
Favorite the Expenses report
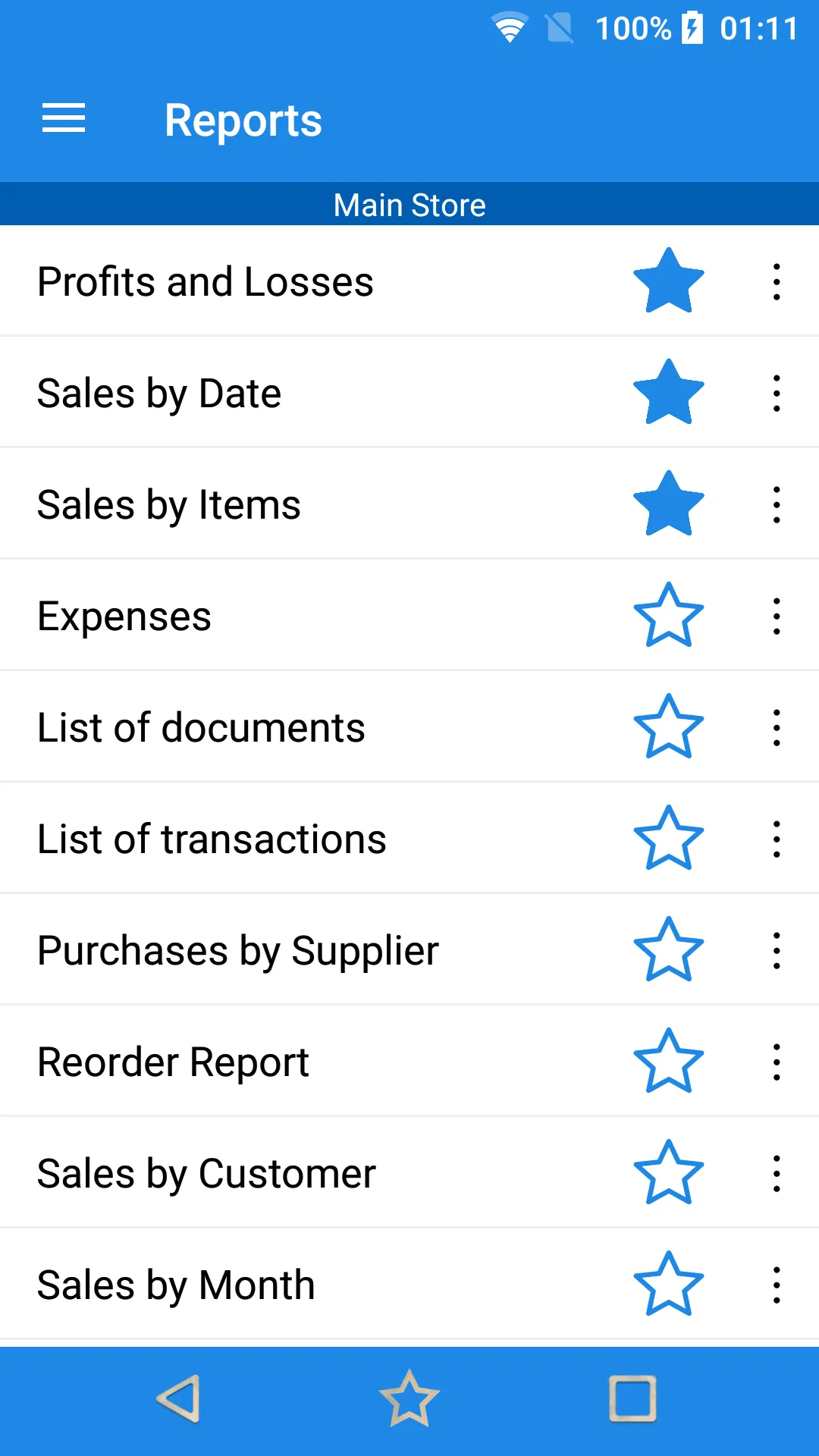(670, 616)
